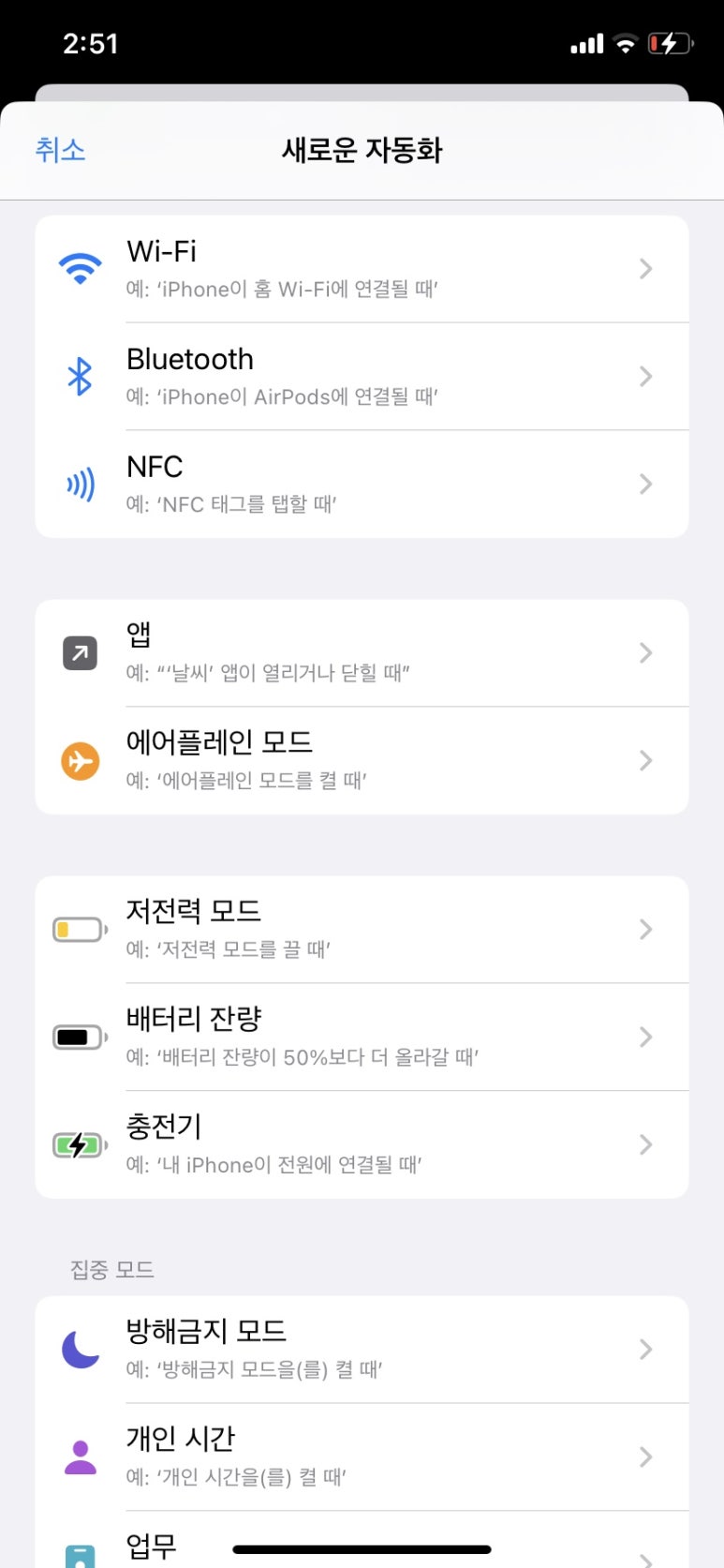Open 방해금지 모드 focus trigger
This screenshot has height=1568, width=724.
[x=362, y=1350]
